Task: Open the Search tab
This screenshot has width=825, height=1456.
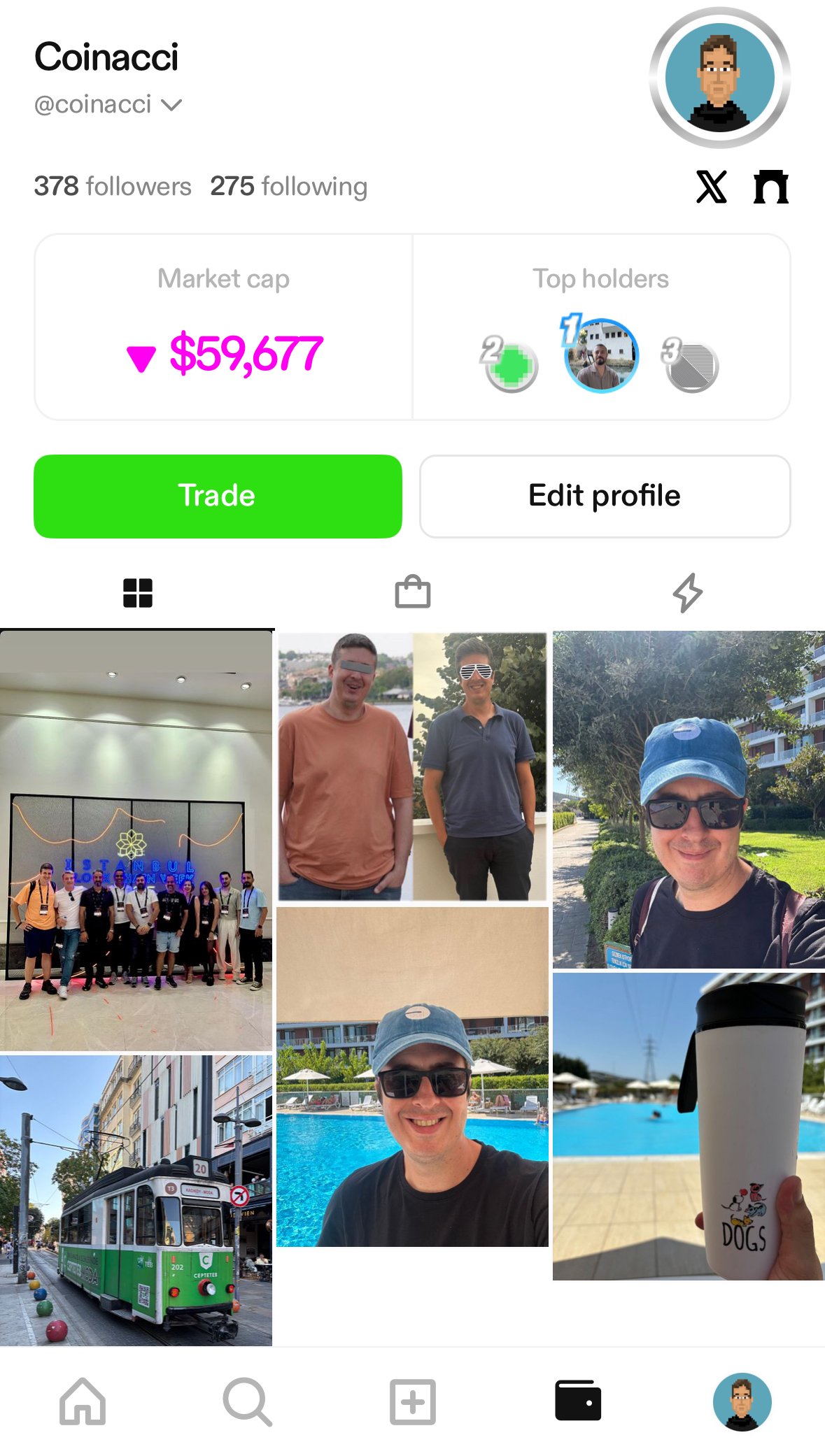Action: [x=247, y=1401]
